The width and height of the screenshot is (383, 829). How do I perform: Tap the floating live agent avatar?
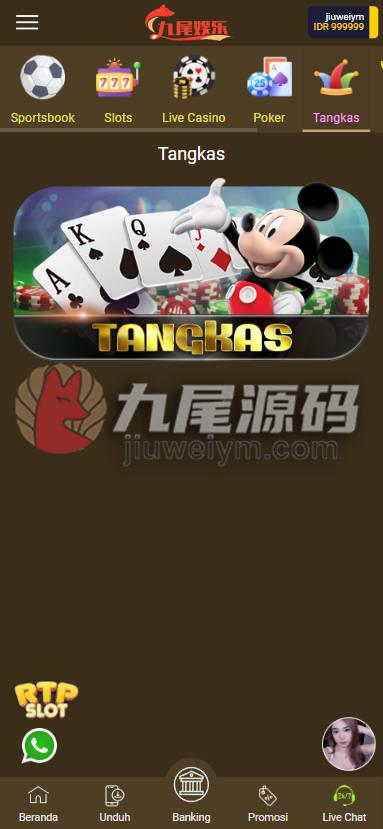(349, 744)
